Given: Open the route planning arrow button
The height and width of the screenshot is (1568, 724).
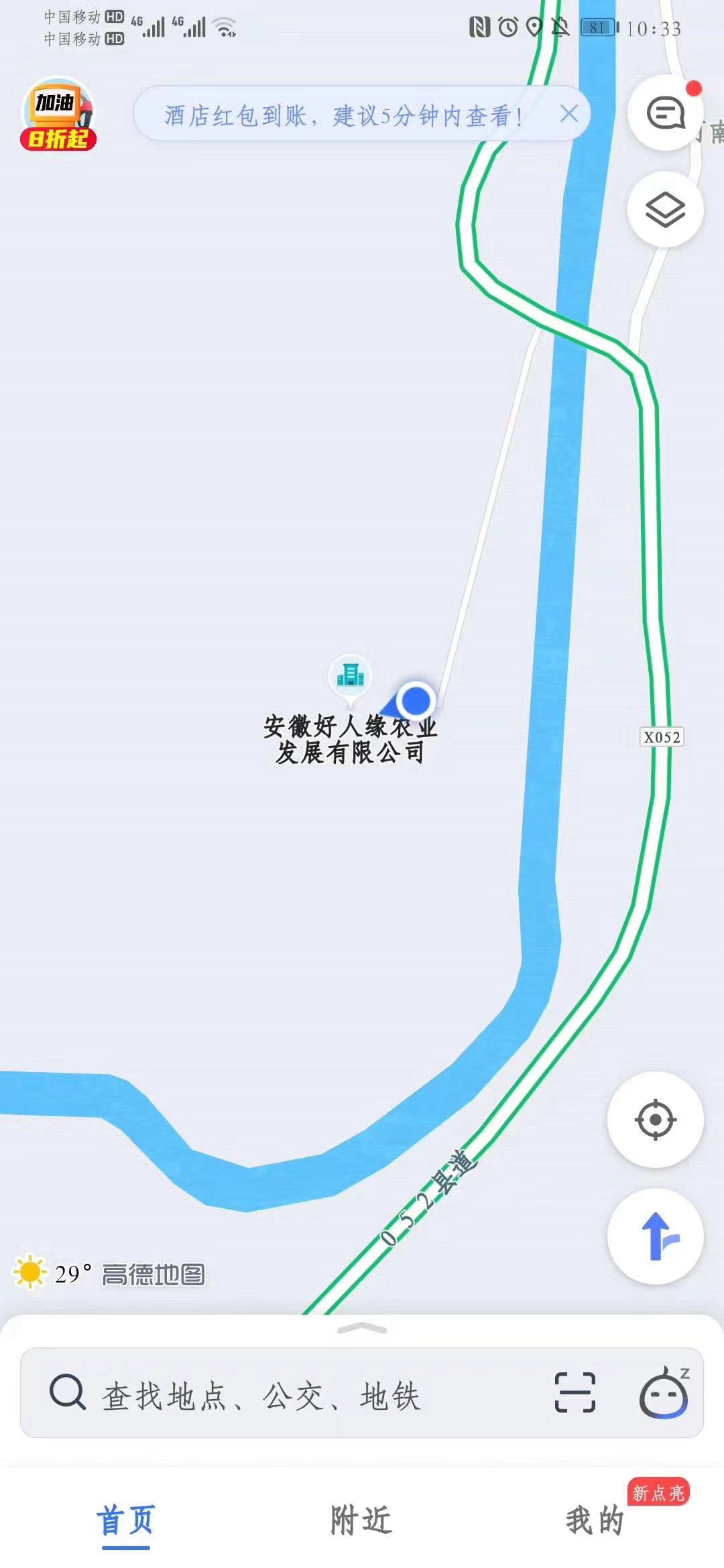Looking at the screenshot, I should coord(655,1236).
